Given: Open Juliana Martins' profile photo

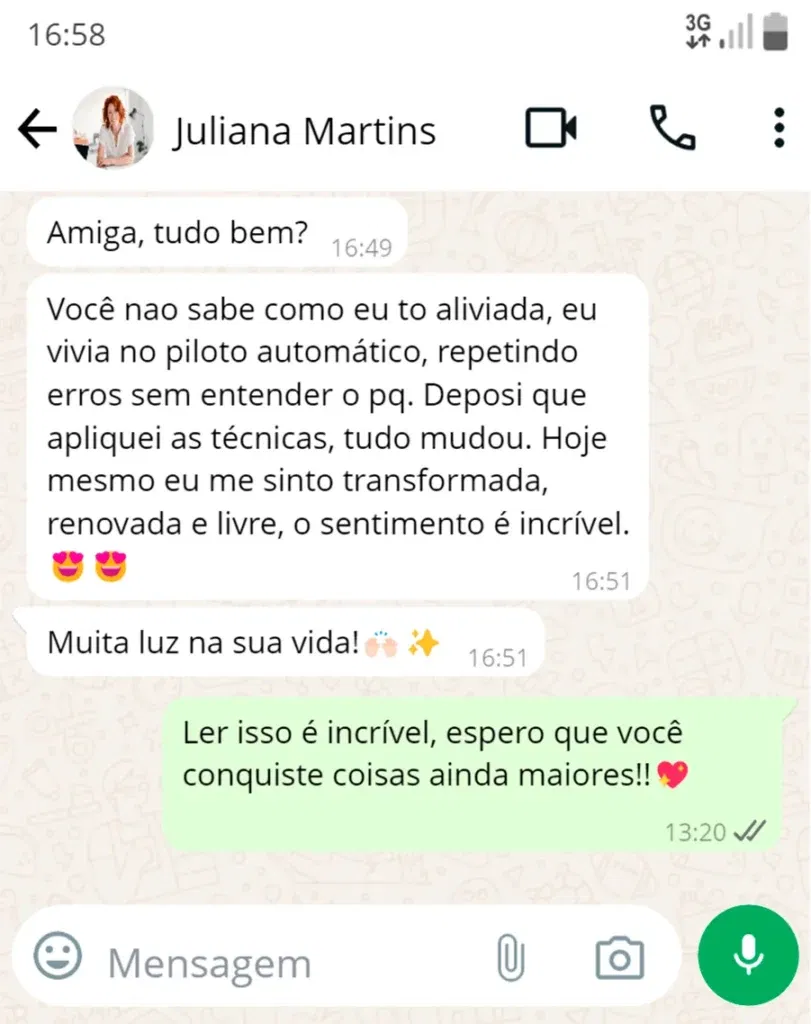Looking at the screenshot, I should pos(113,128).
